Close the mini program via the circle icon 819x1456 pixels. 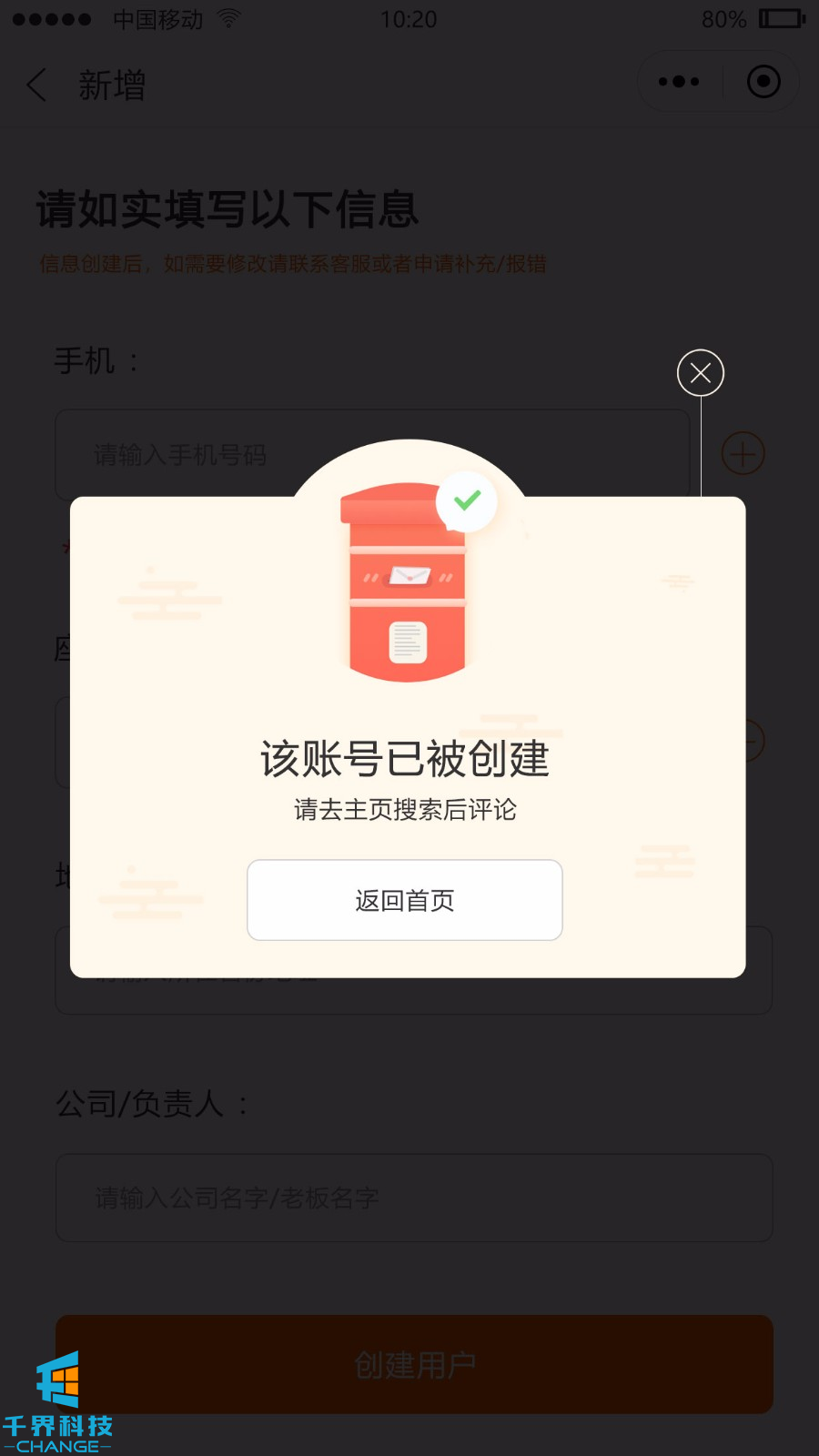(763, 82)
